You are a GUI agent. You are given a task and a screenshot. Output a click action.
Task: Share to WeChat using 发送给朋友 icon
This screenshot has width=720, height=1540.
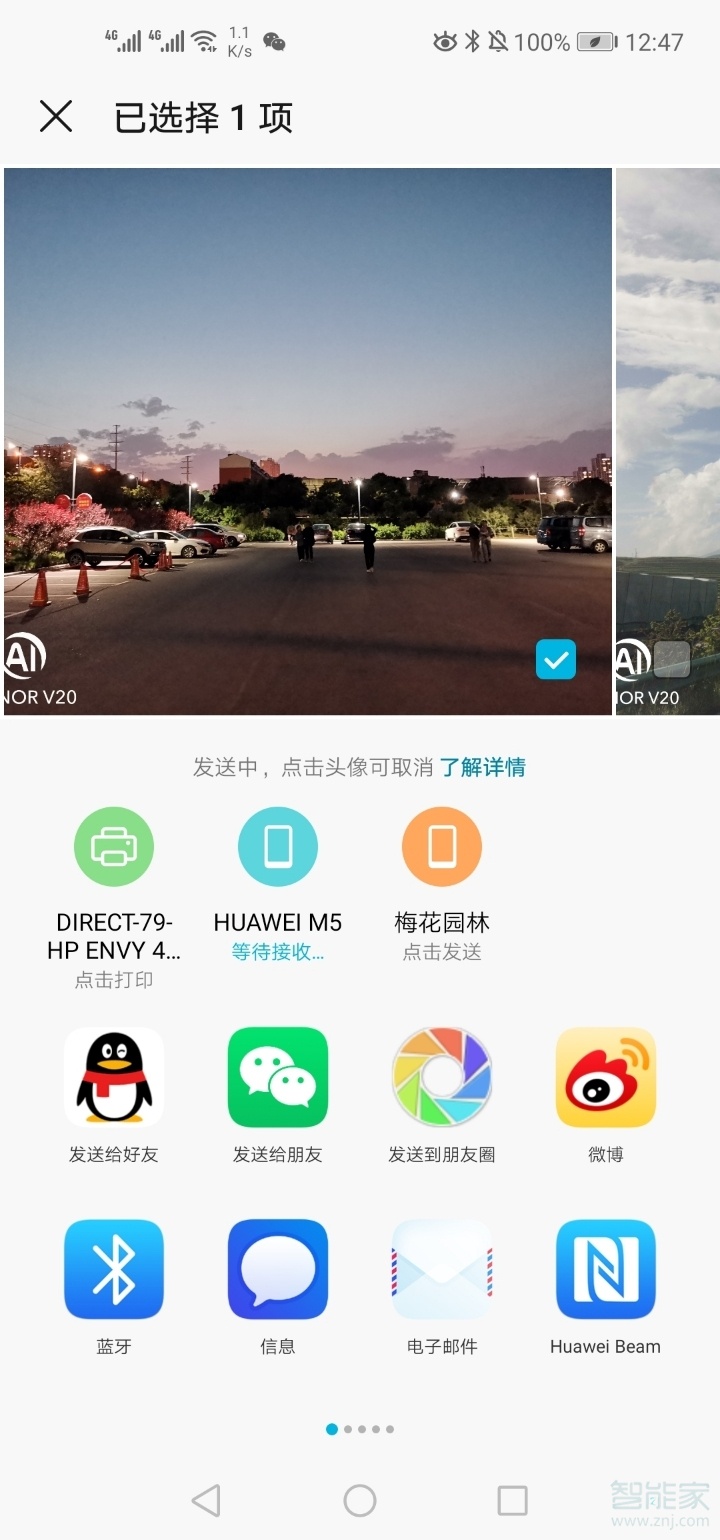[x=277, y=1077]
